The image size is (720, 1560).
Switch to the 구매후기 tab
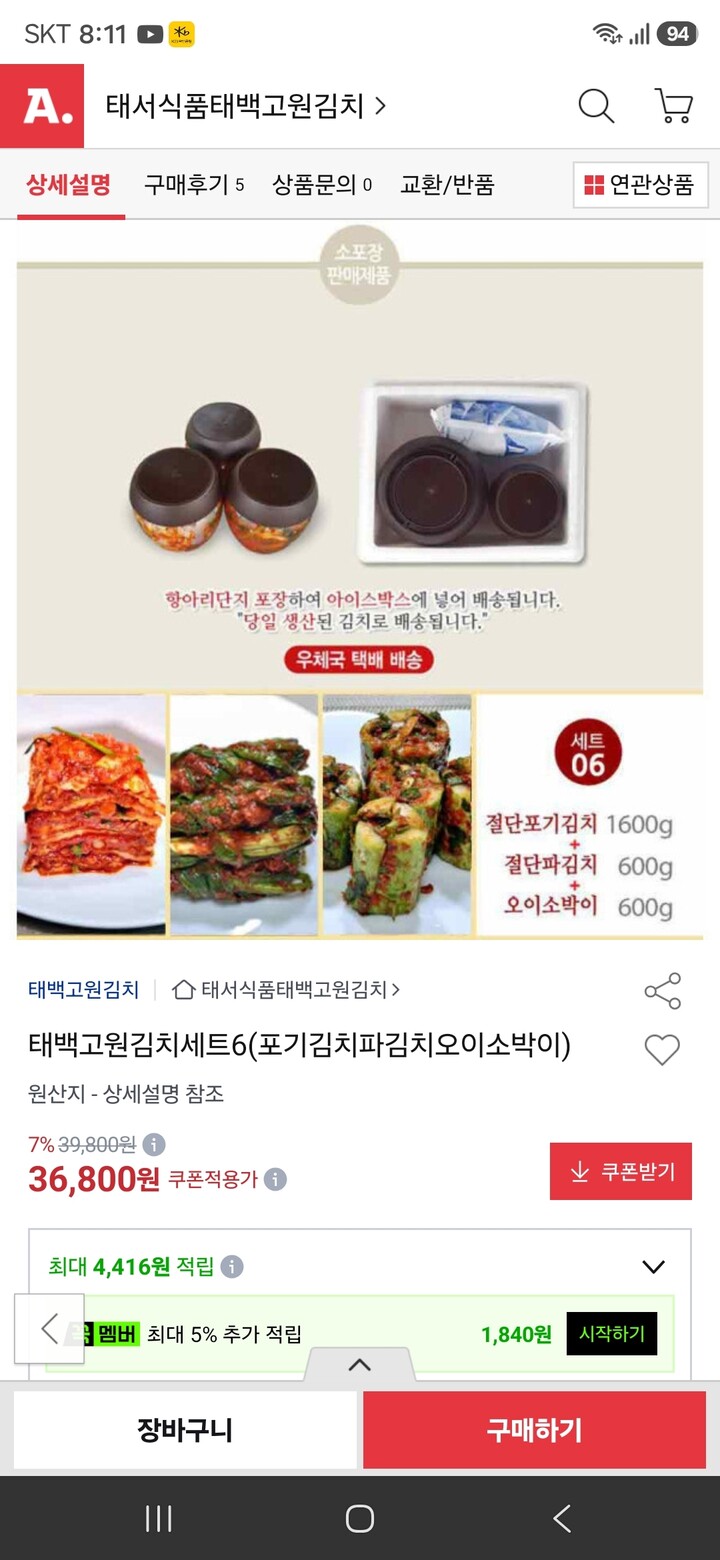point(194,185)
